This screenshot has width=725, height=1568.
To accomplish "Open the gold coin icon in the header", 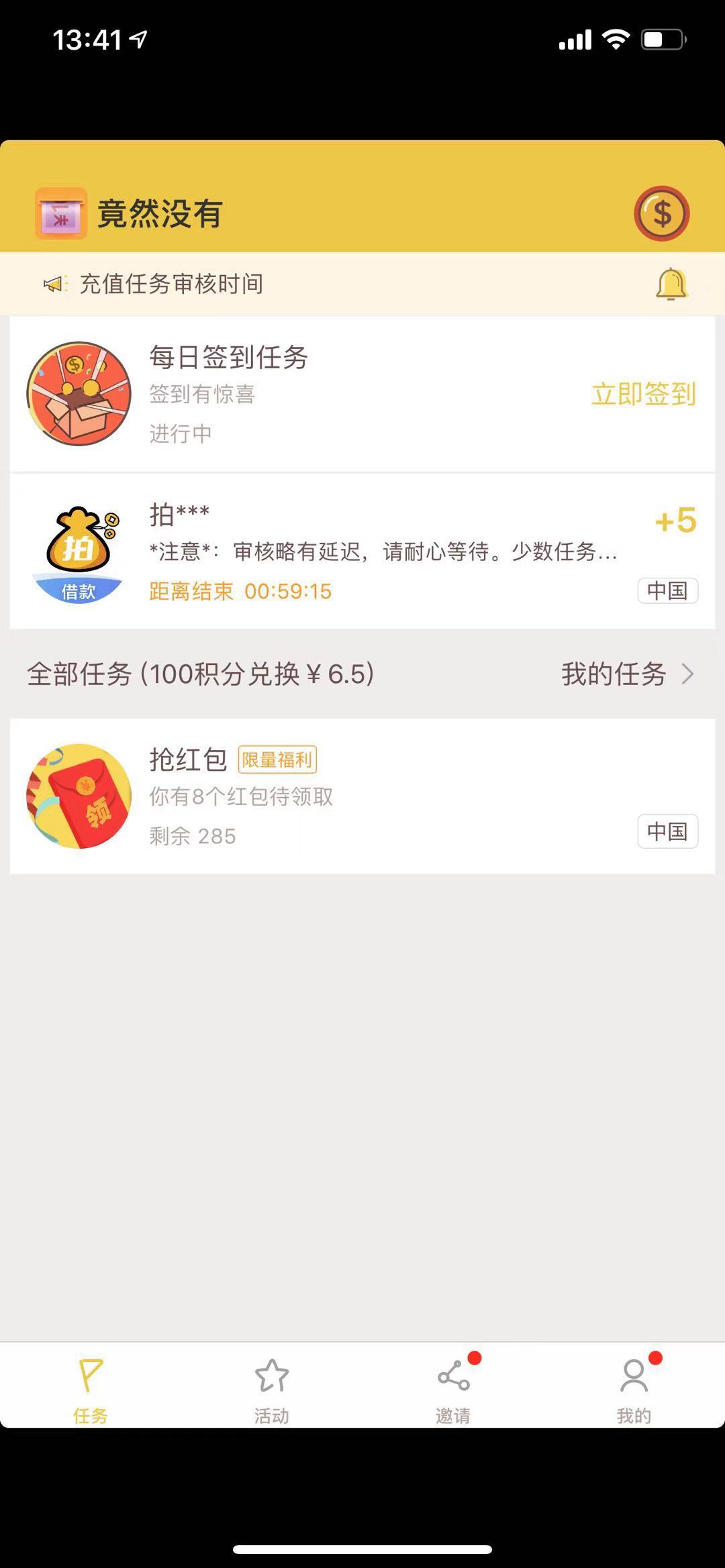I will pyautogui.click(x=663, y=213).
